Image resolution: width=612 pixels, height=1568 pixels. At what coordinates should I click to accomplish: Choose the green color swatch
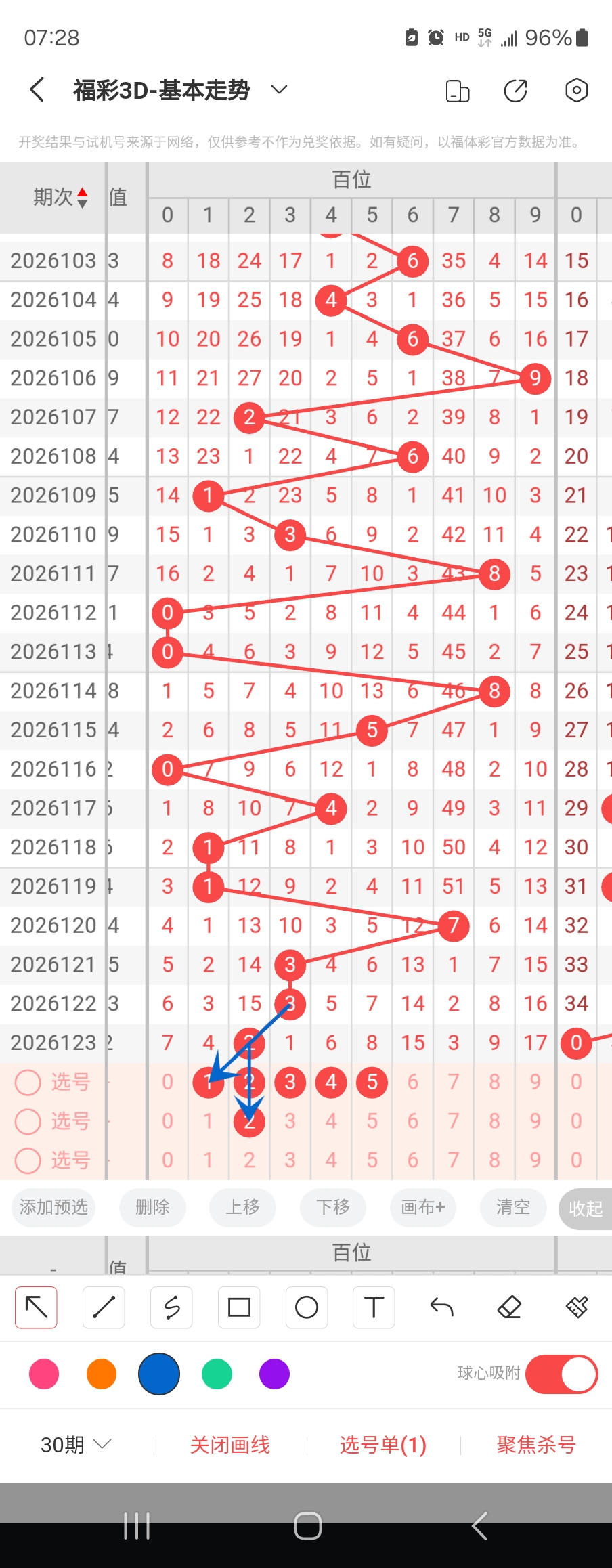pyautogui.click(x=217, y=1374)
